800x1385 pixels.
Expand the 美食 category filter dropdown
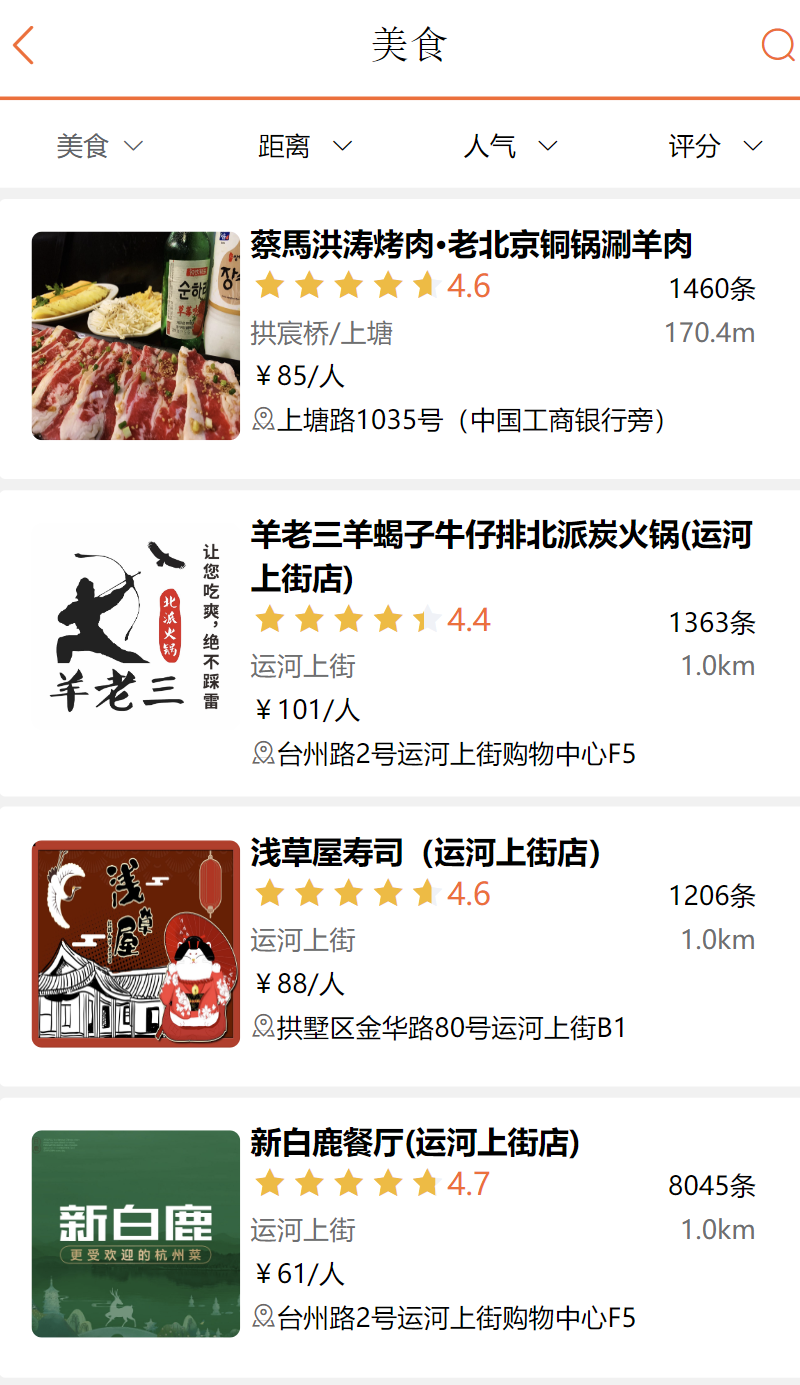[100, 147]
